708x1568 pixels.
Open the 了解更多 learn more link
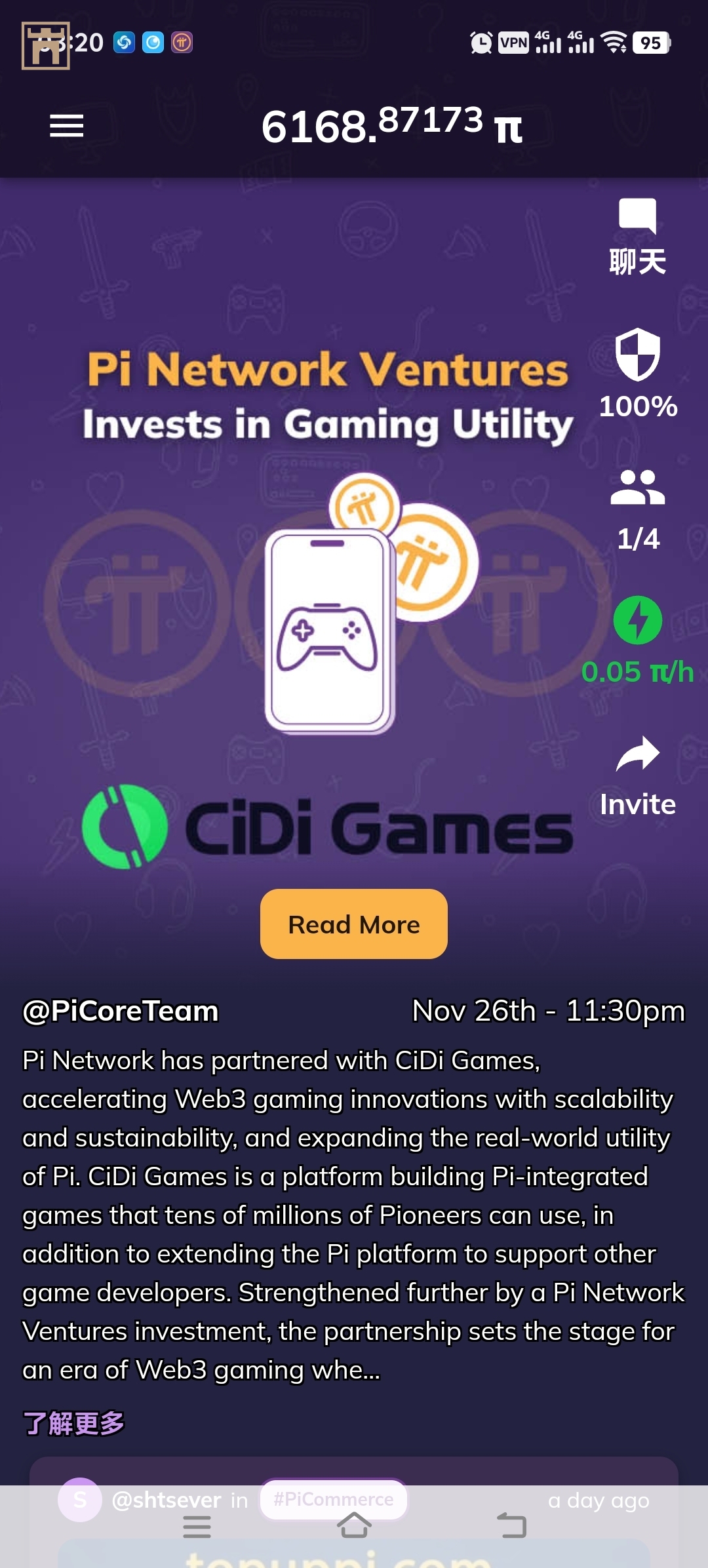[x=73, y=1423]
